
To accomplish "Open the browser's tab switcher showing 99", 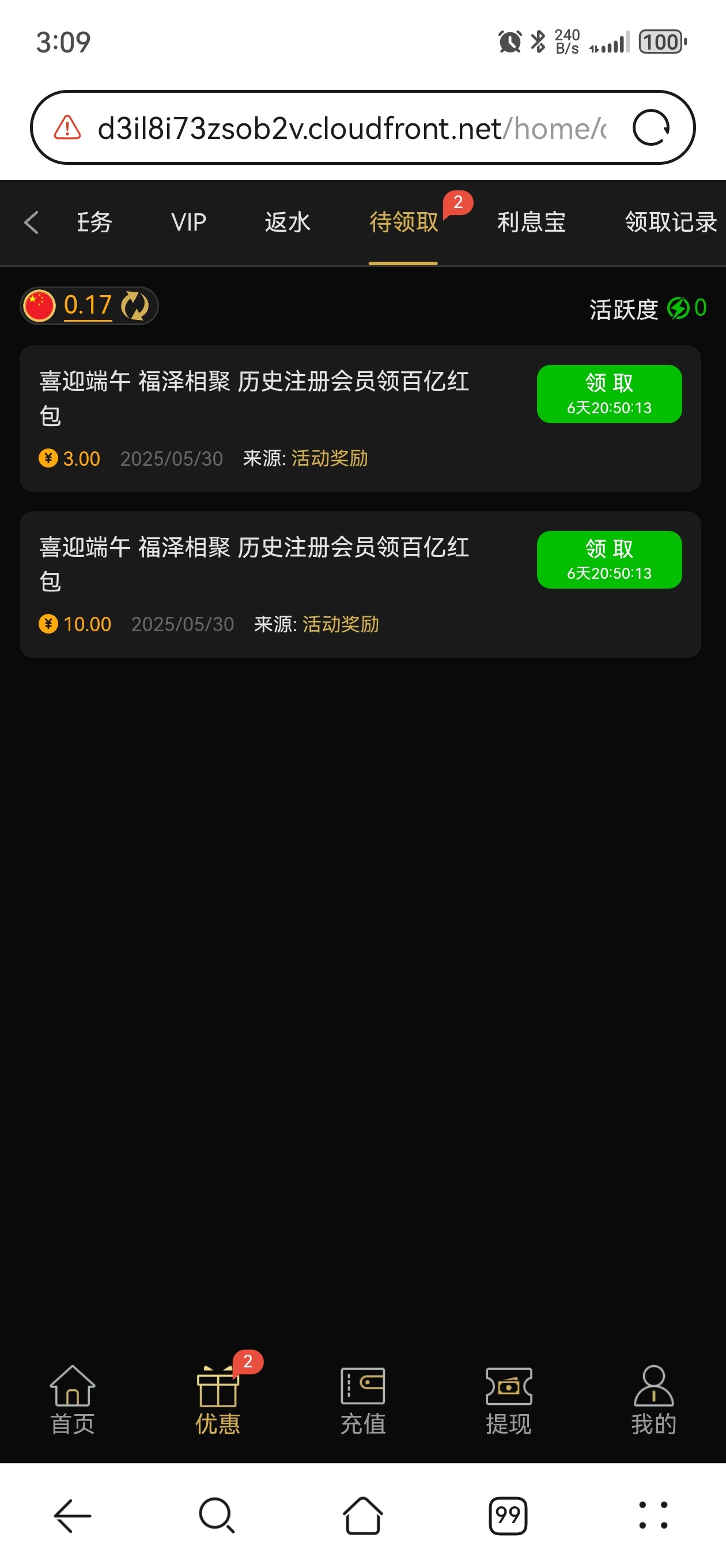I will (508, 1516).
